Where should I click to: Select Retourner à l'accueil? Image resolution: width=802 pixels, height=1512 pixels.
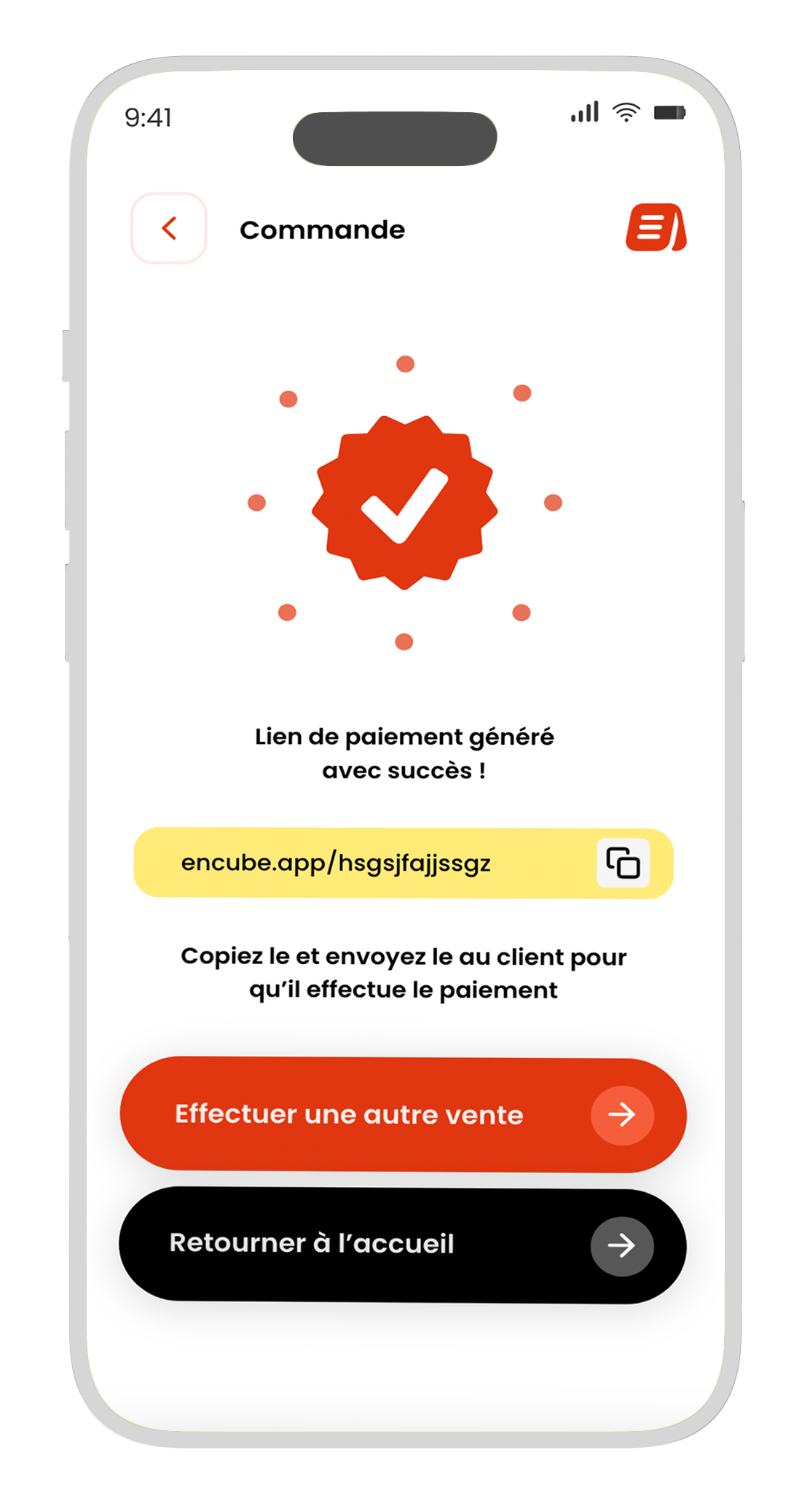[402, 1245]
